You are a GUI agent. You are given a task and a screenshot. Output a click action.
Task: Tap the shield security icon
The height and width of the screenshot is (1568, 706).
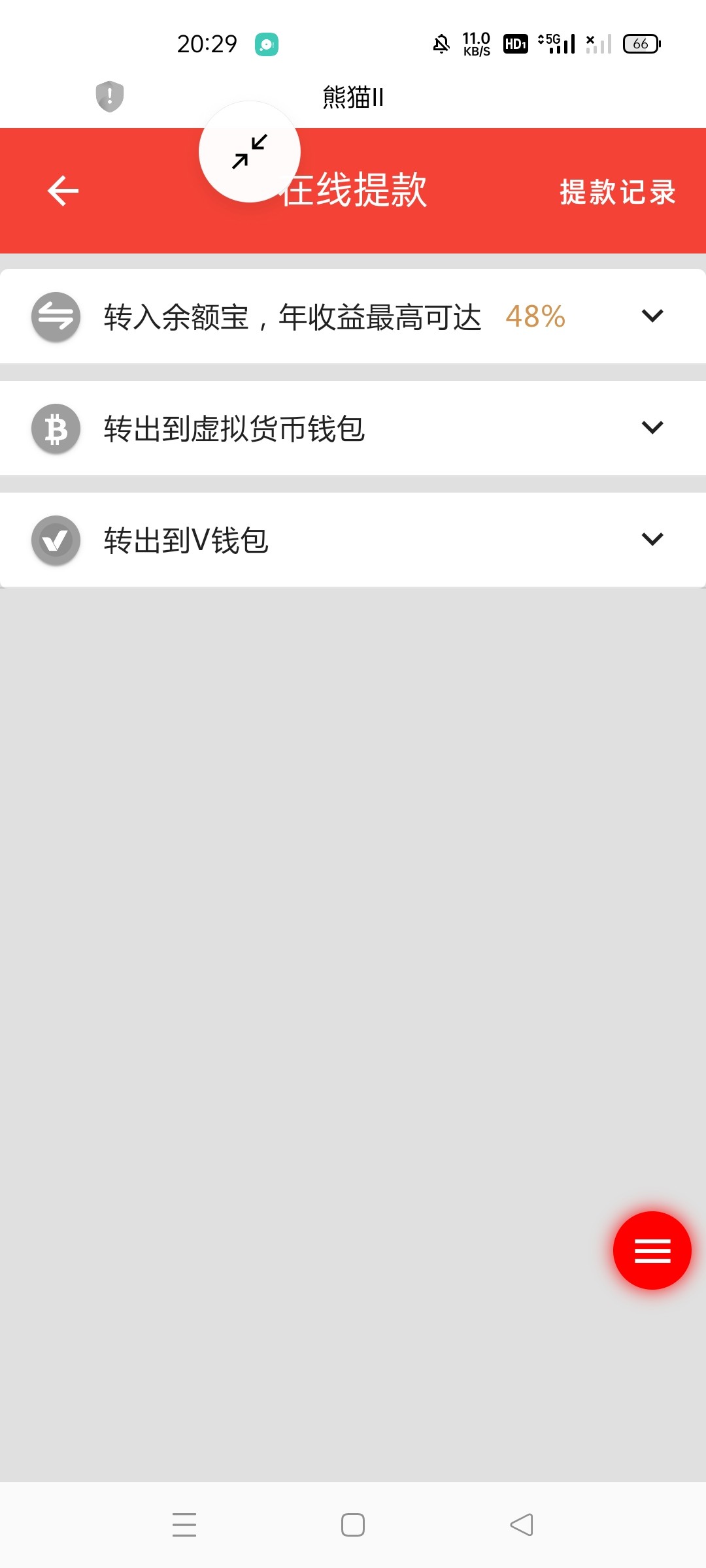[x=110, y=96]
